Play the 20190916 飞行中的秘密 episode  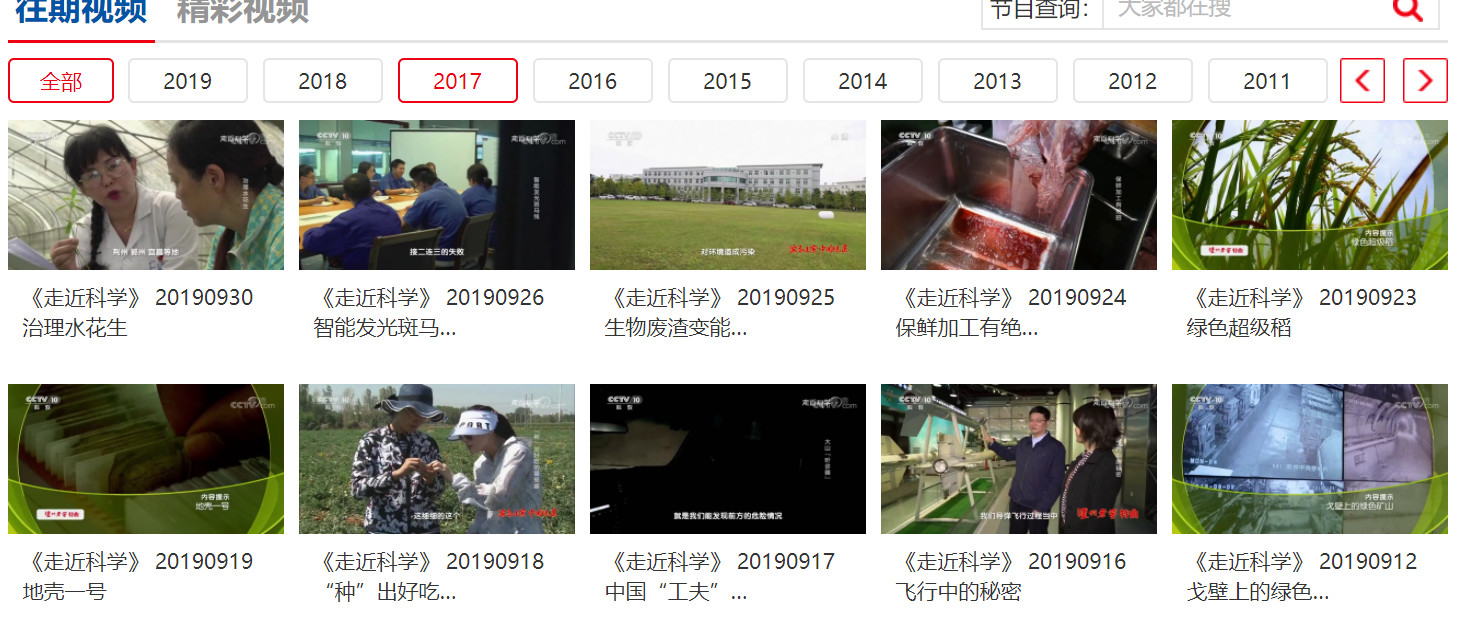(1019, 460)
